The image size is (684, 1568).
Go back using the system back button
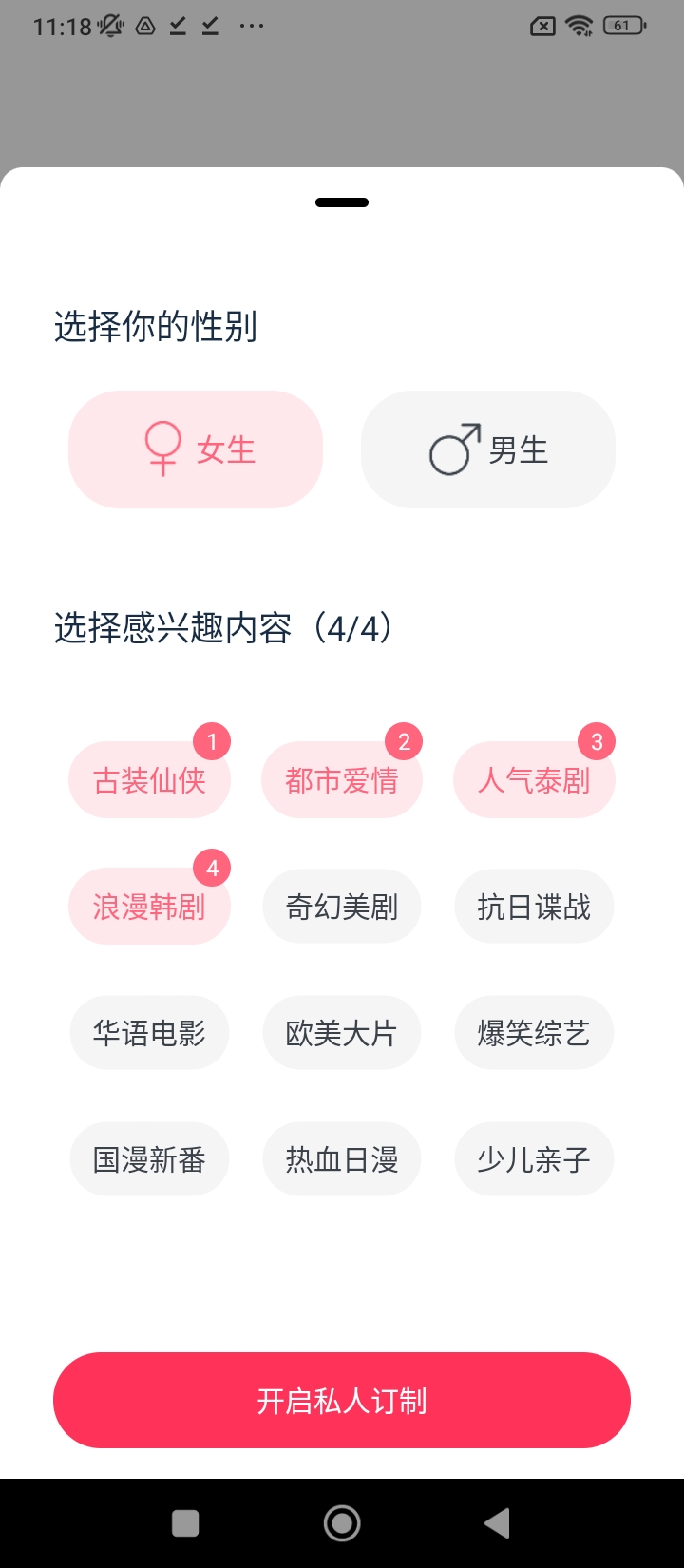(x=497, y=1523)
